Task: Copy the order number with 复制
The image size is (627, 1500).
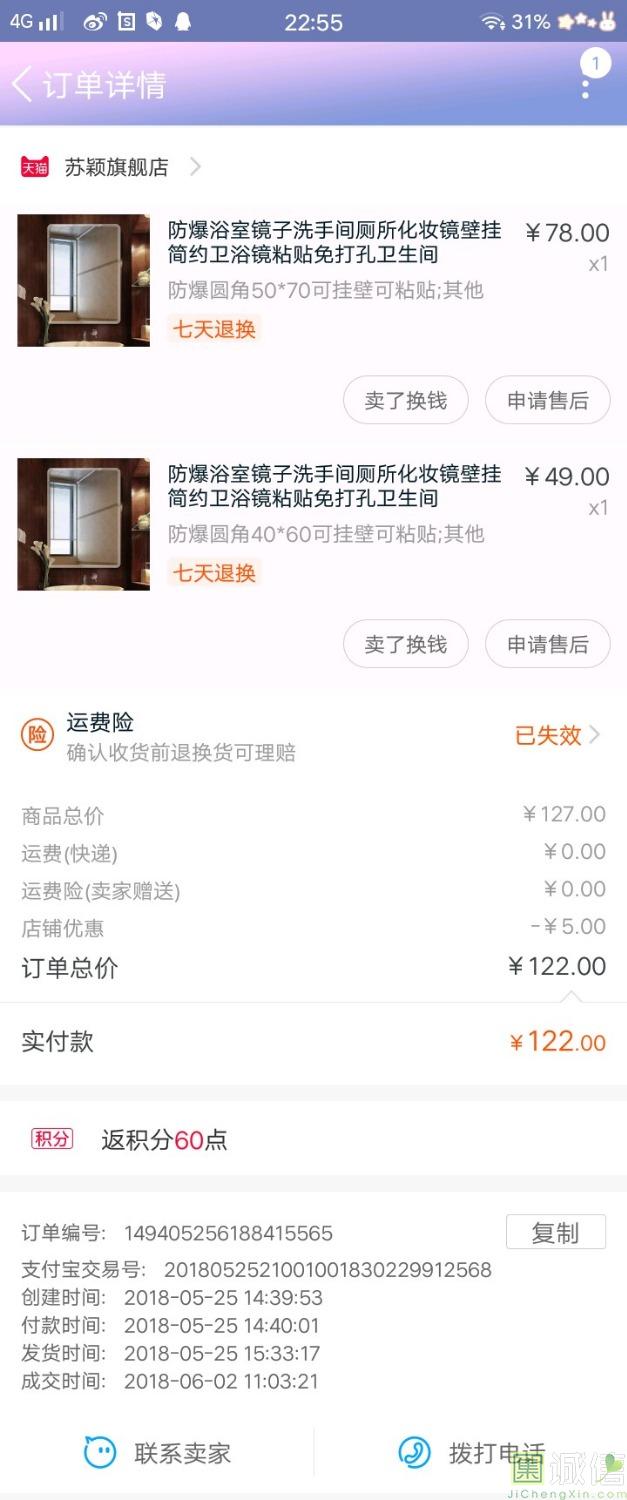Action: pos(555,1232)
